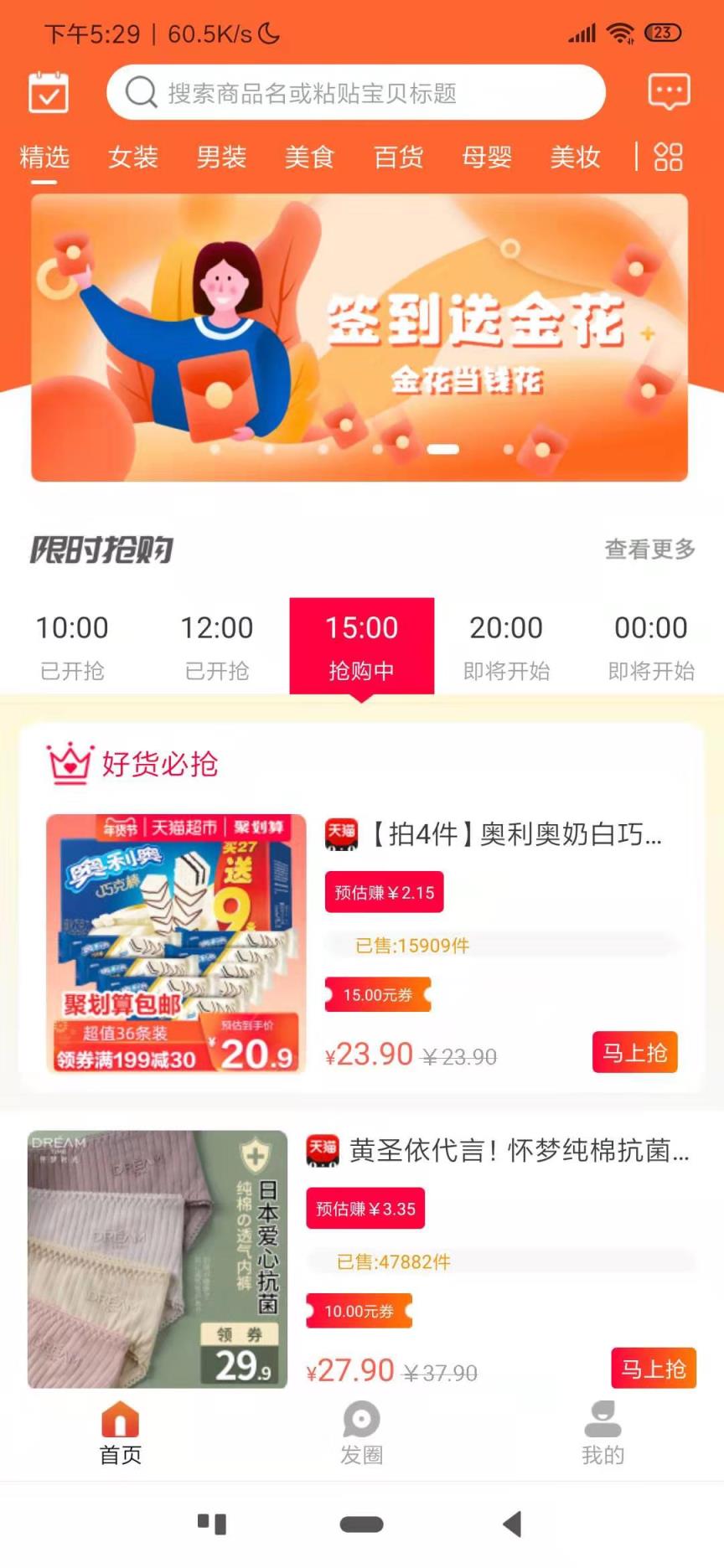The width and height of the screenshot is (724, 1568).
Task: Tap the Tmall icon on the Oreo product
Action: tap(340, 834)
